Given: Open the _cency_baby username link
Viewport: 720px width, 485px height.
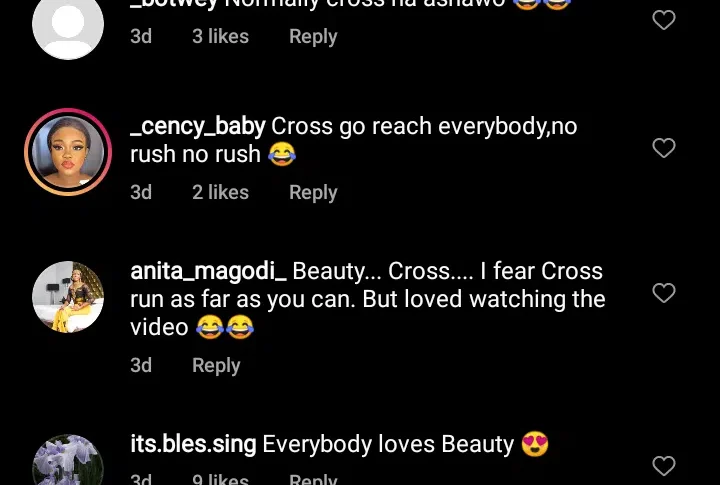Looking at the screenshot, I should 198,127.
